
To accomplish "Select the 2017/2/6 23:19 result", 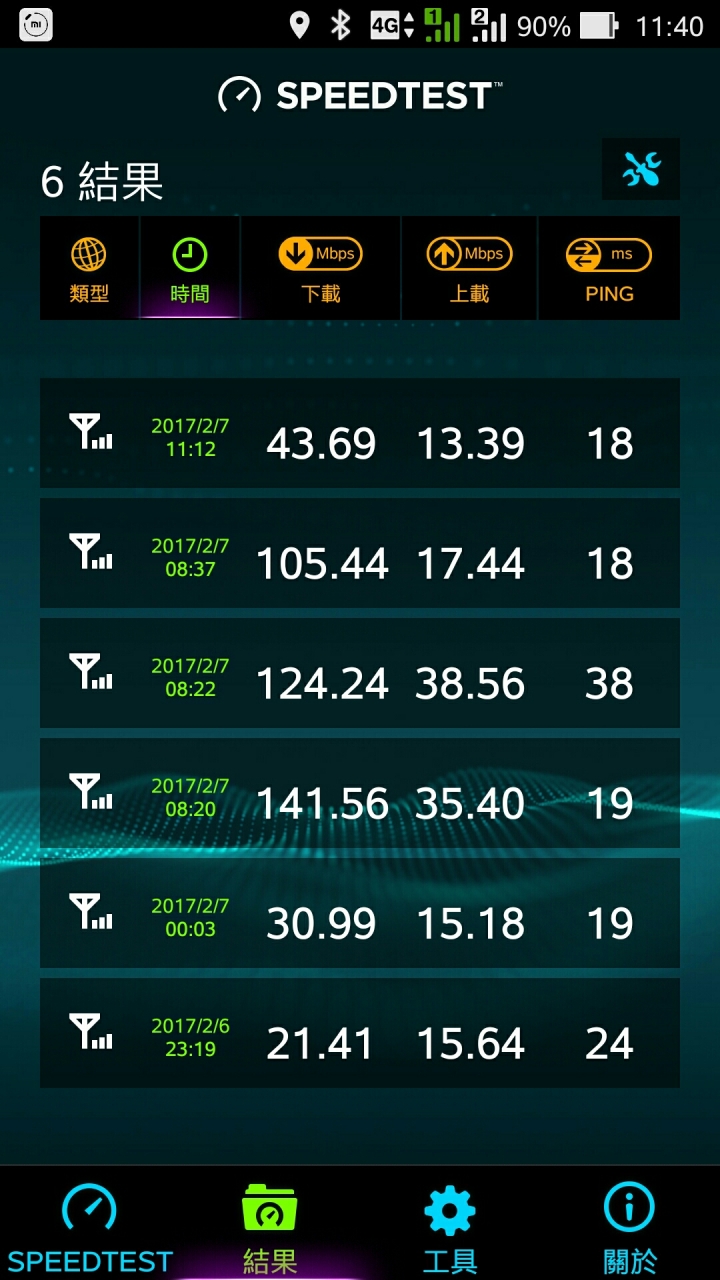I will click(x=360, y=1033).
